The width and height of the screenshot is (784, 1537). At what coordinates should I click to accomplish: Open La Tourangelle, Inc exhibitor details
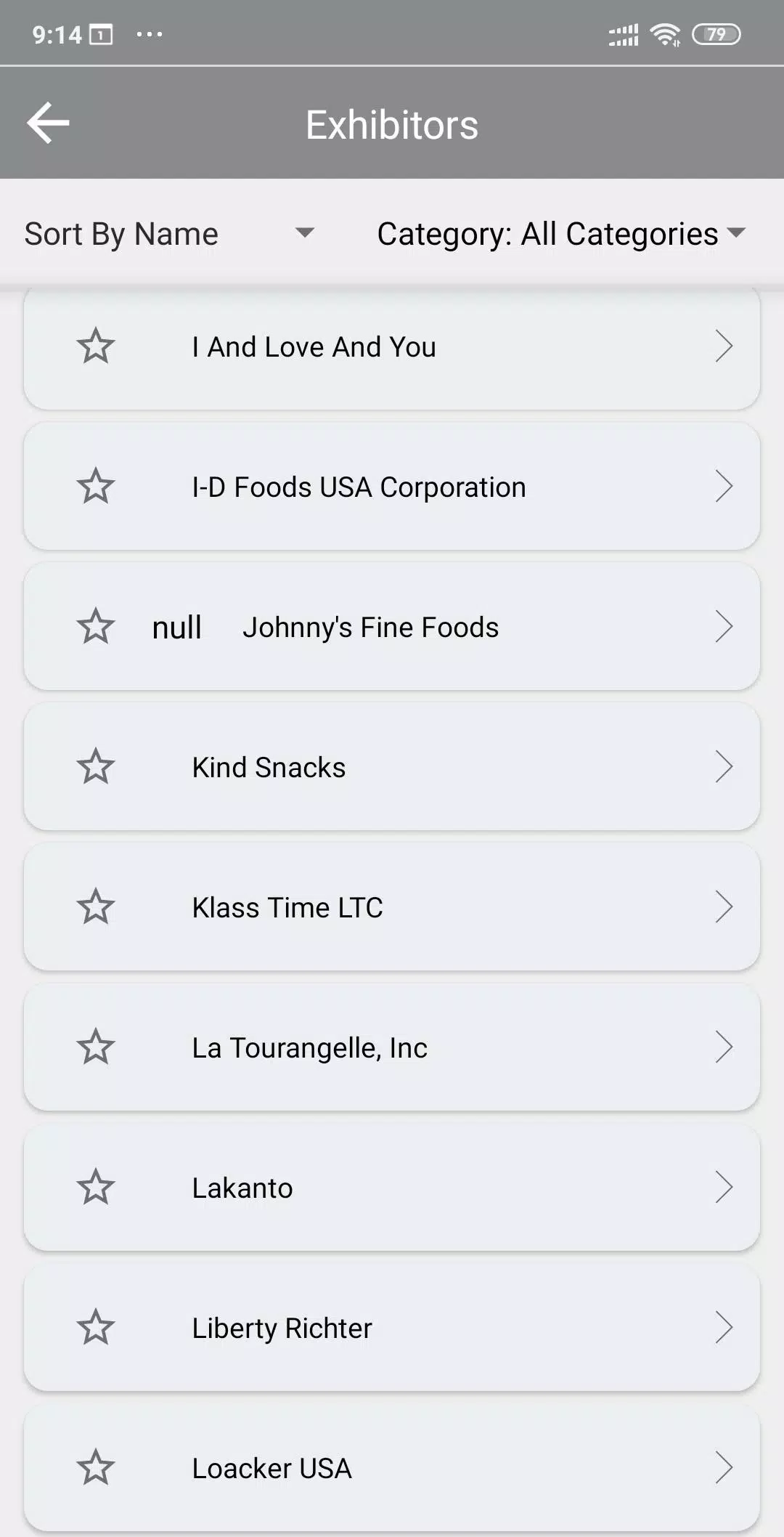click(x=392, y=1048)
